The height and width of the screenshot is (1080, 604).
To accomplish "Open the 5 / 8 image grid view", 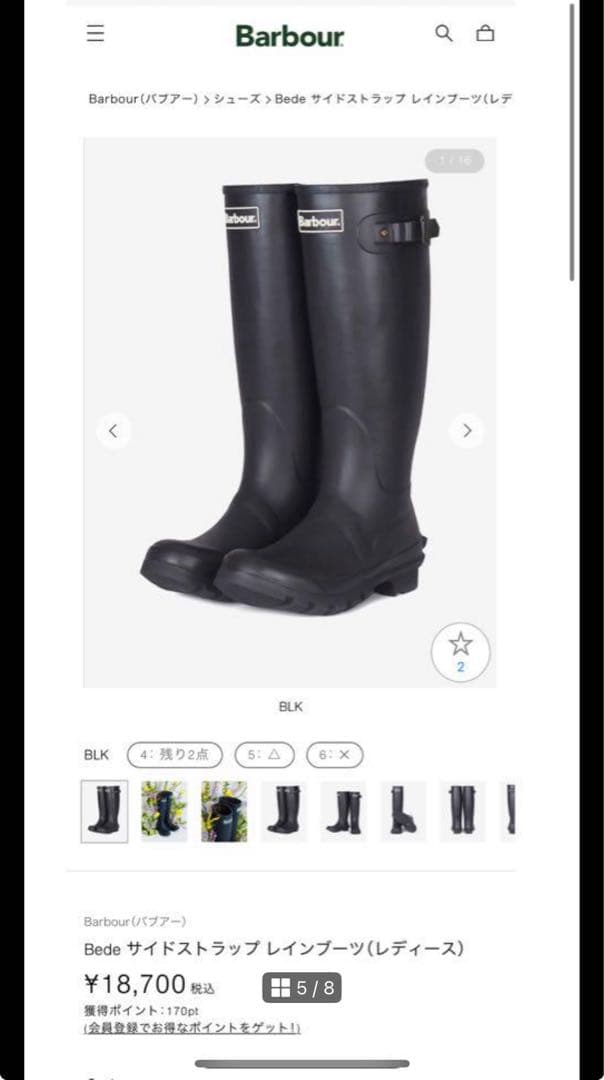I will click(302, 989).
